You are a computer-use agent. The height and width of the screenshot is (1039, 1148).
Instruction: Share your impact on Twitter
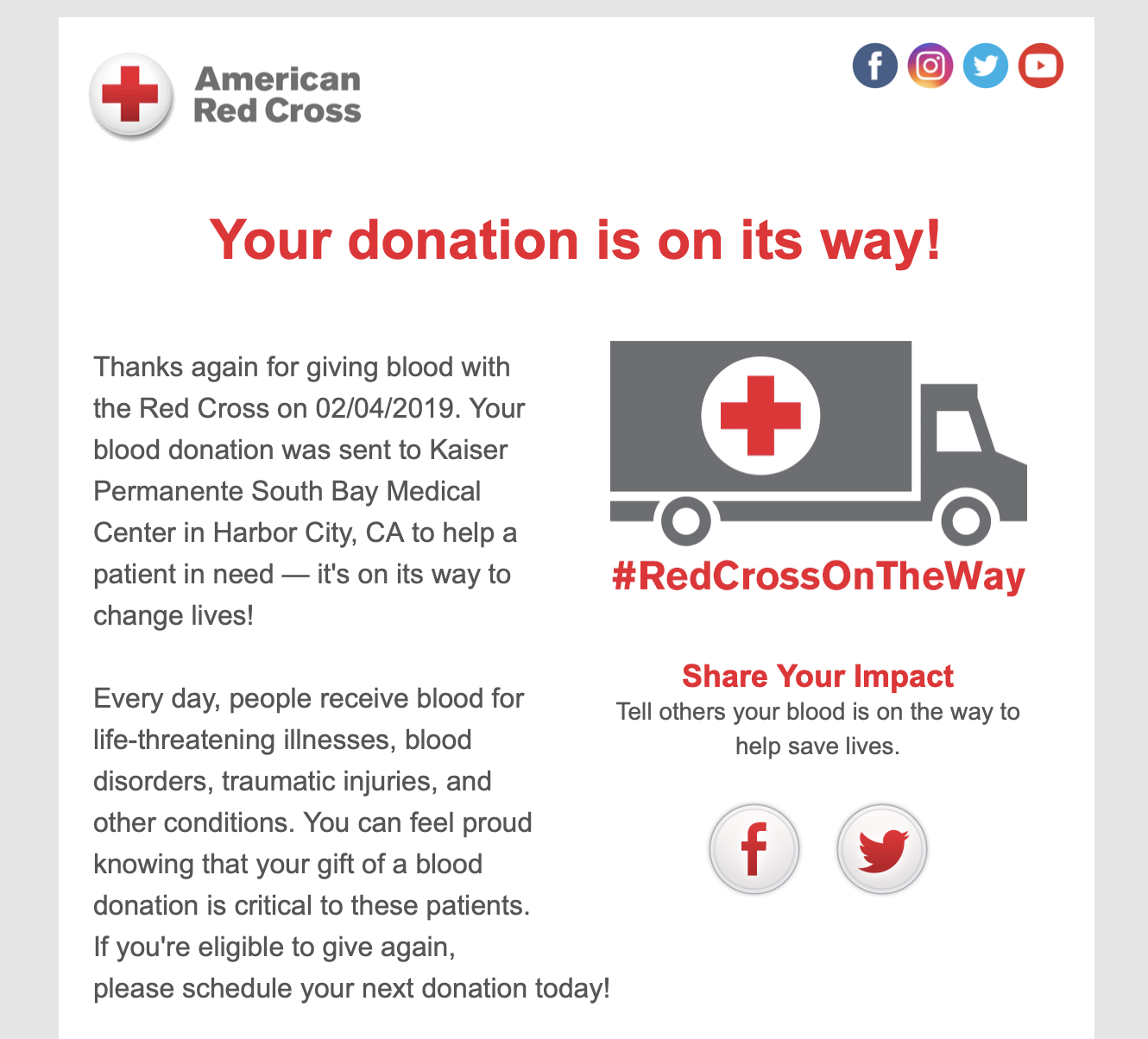[x=881, y=849]
